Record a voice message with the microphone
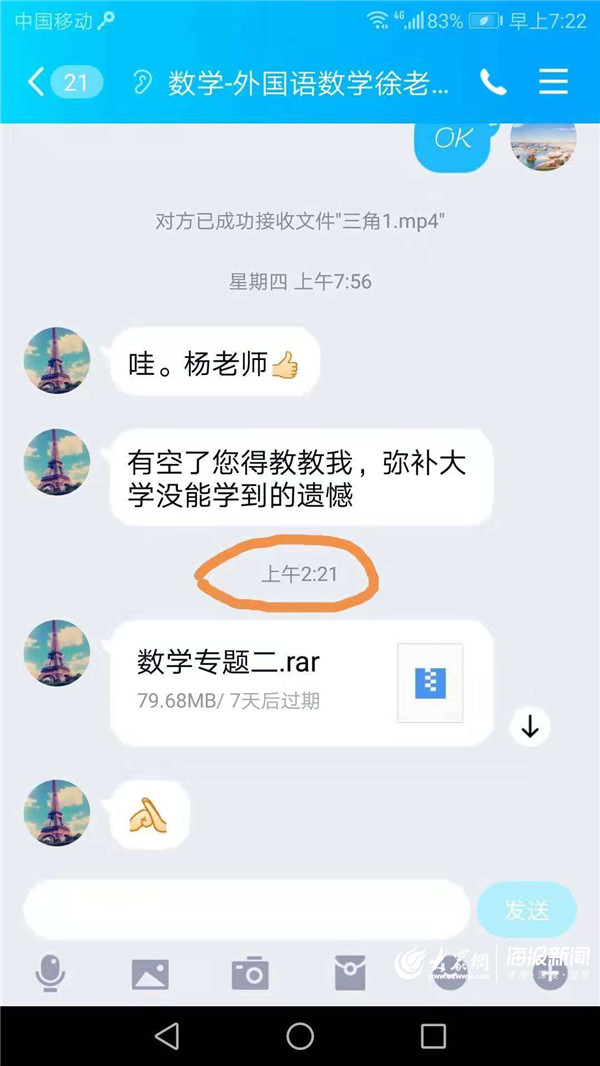The image size is (600, 1066). click(50, 972)
